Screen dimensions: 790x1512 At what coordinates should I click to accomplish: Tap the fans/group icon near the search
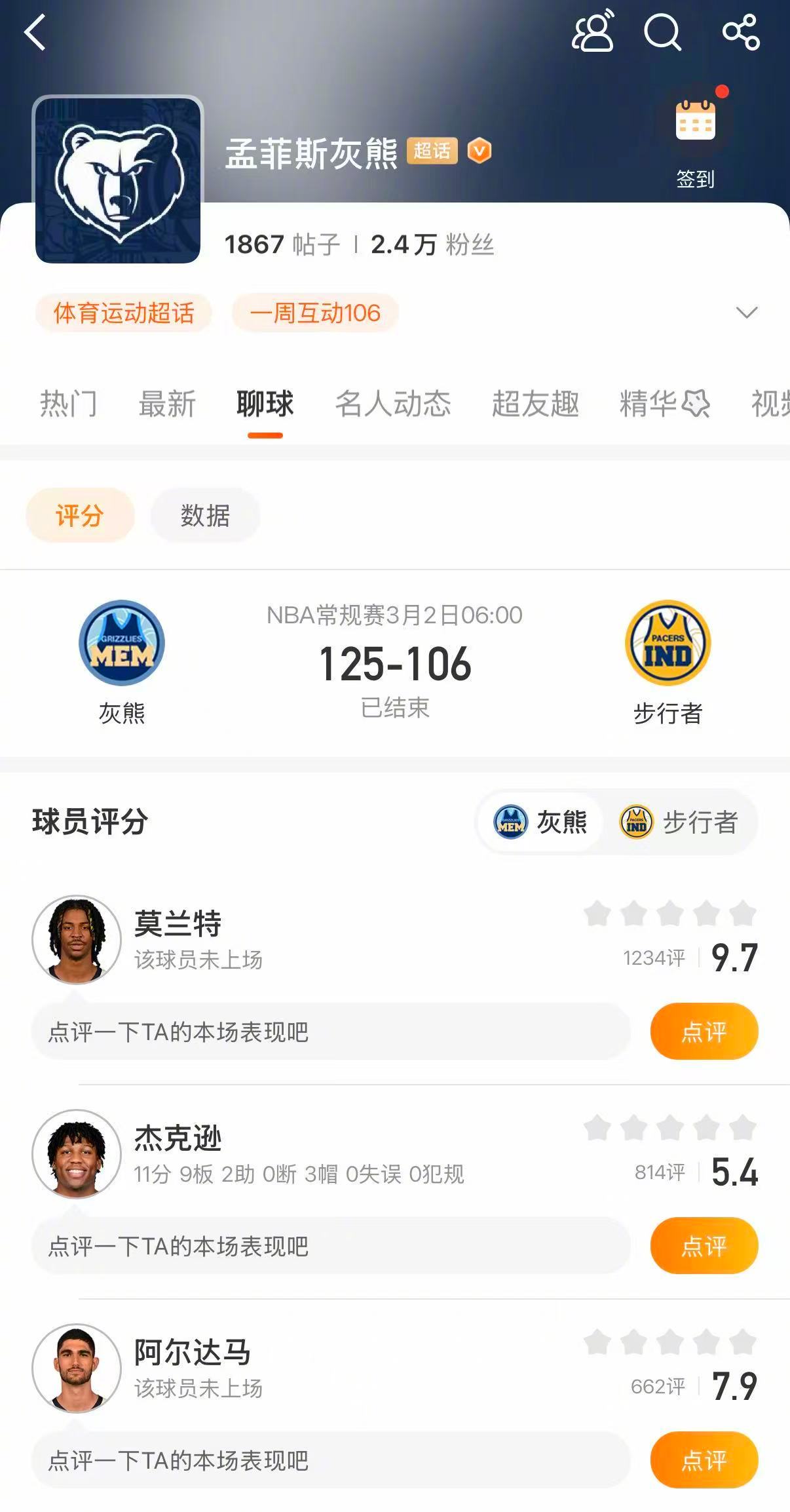[593, 33]
